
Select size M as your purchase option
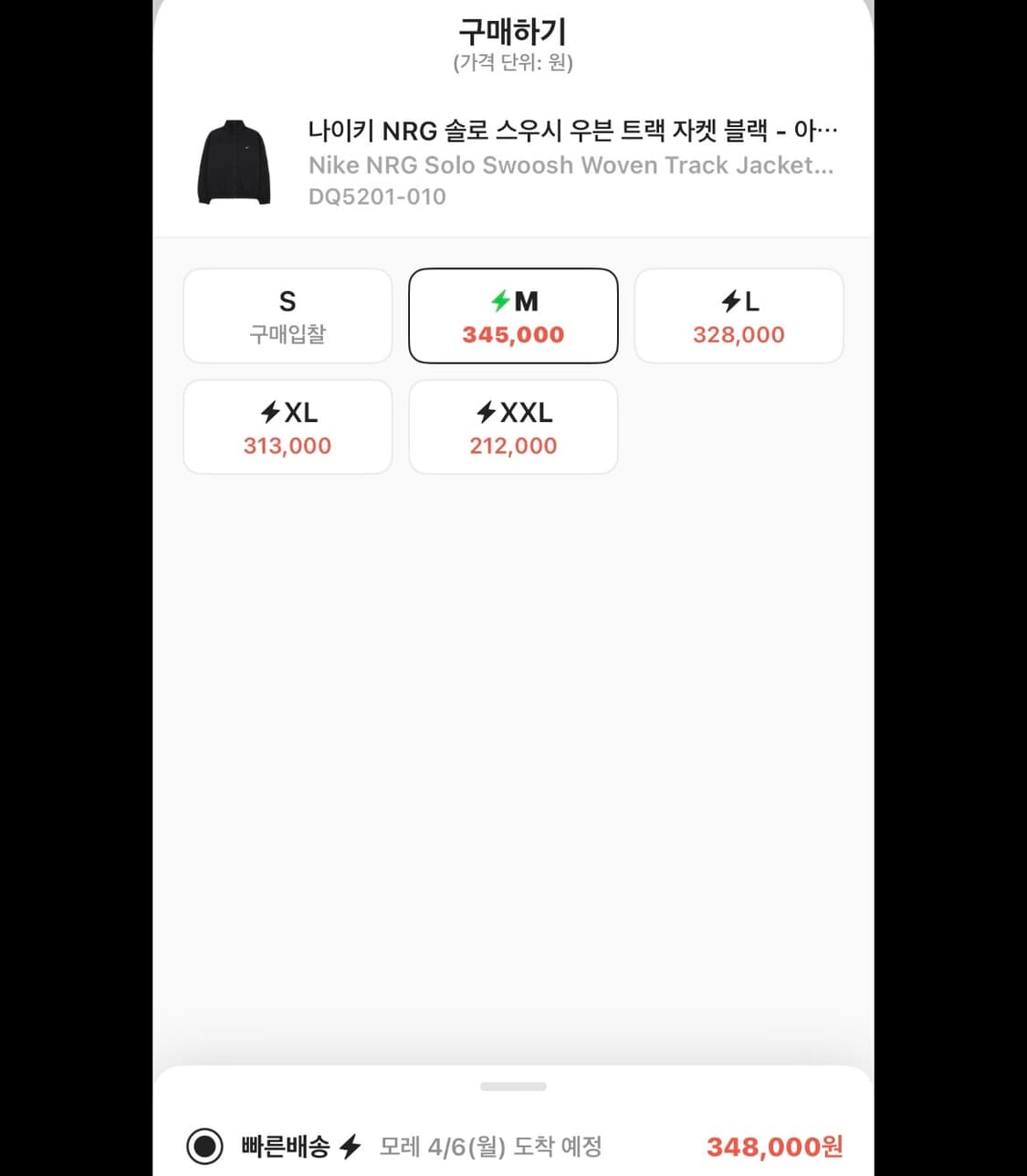pos(513,315)
